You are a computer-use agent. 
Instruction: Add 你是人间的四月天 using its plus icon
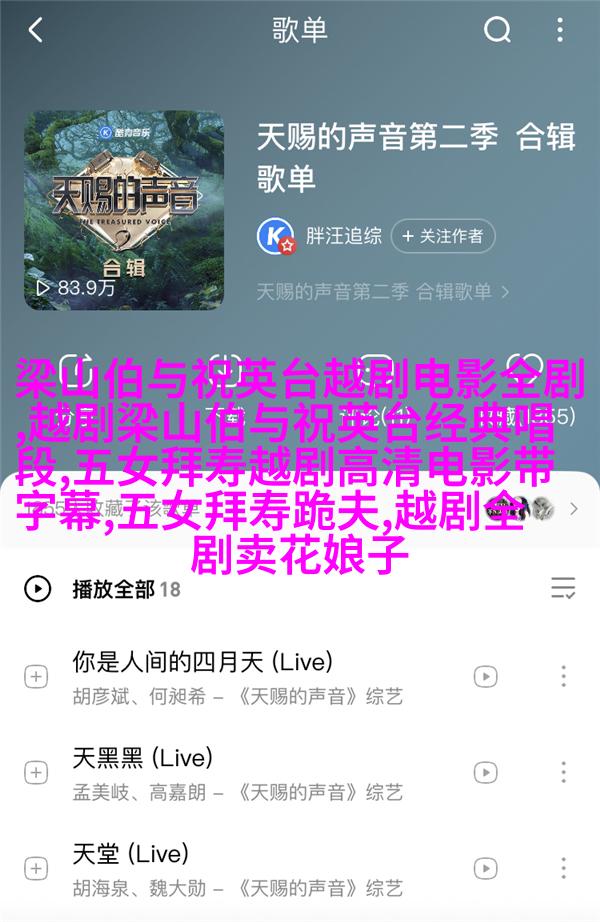(36, 677)
